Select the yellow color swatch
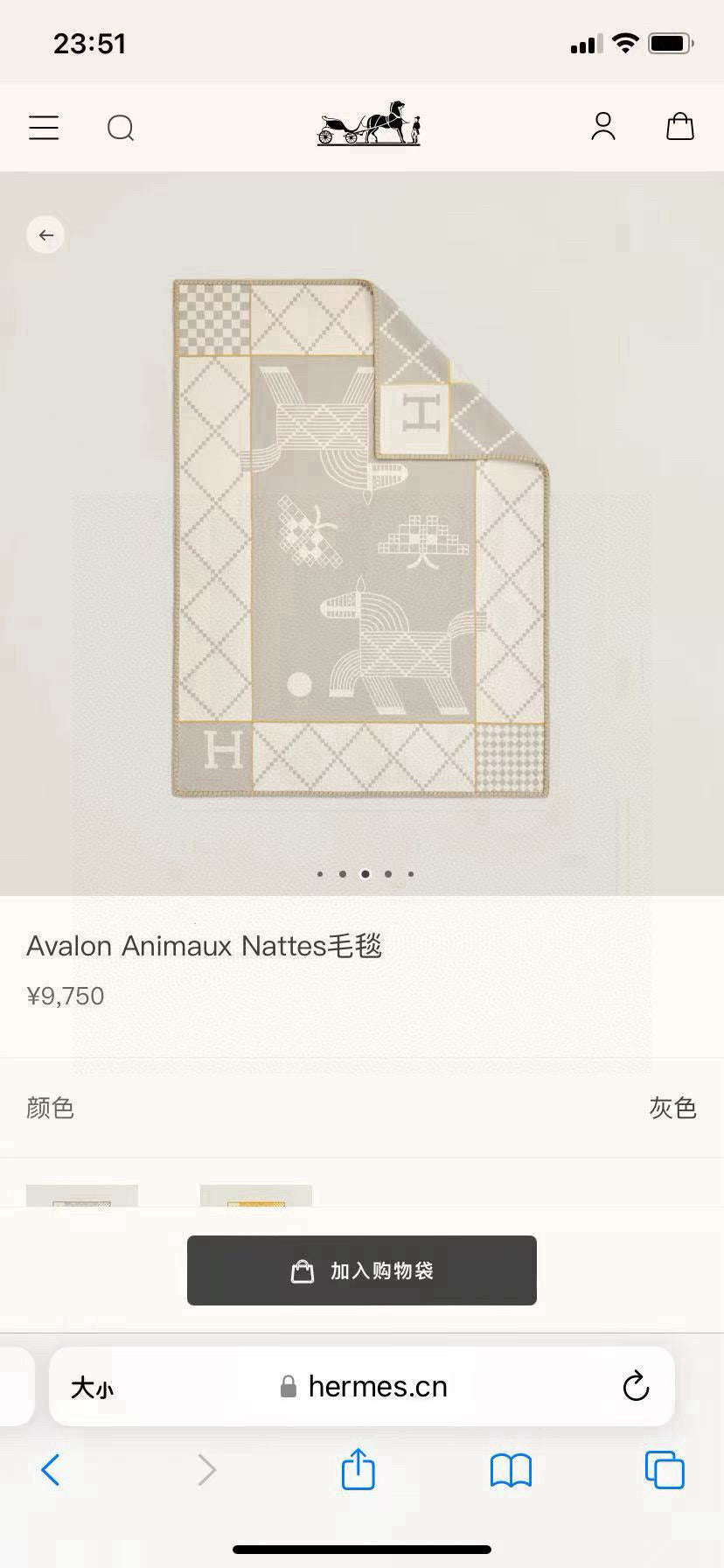 click(255, 1195)
